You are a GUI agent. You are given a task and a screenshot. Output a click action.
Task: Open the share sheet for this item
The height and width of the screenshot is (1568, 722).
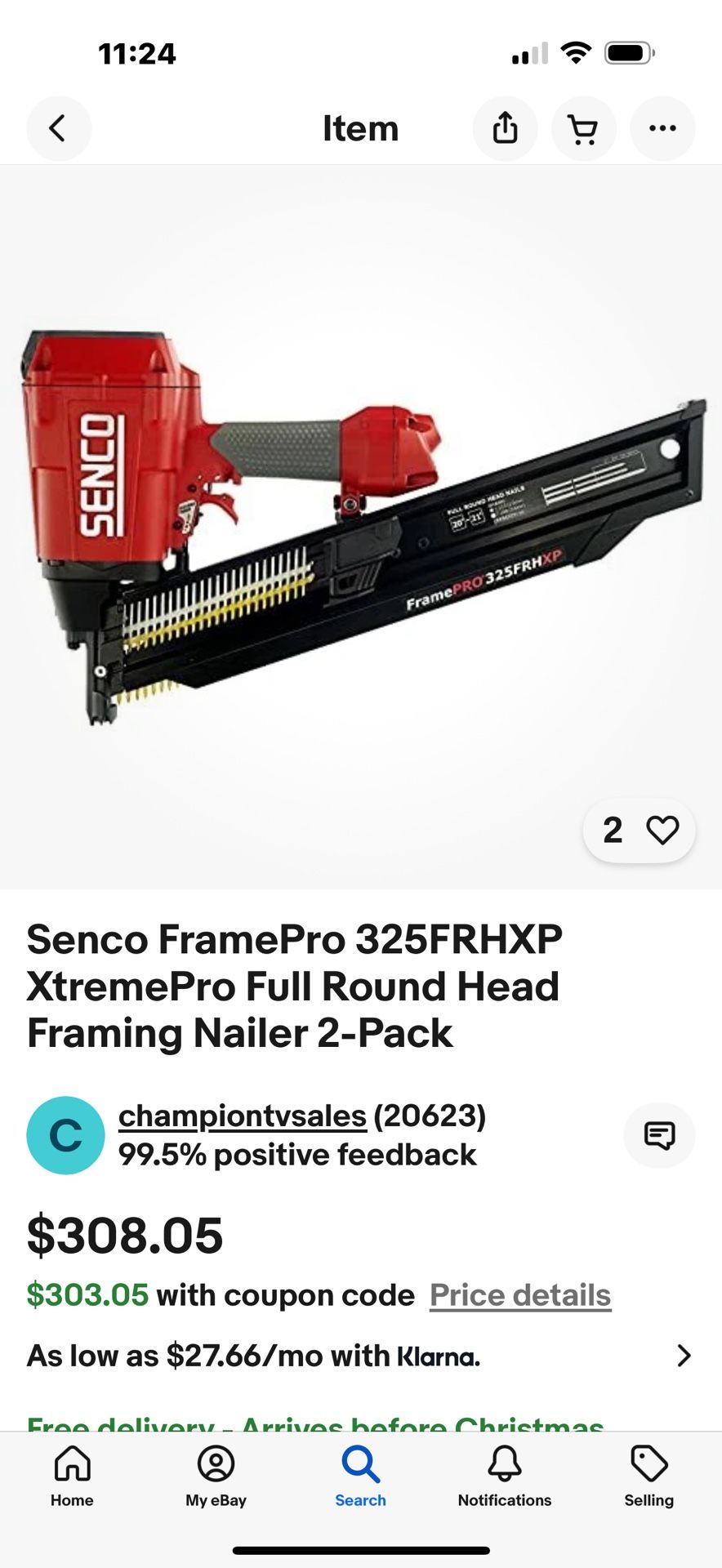505,128
